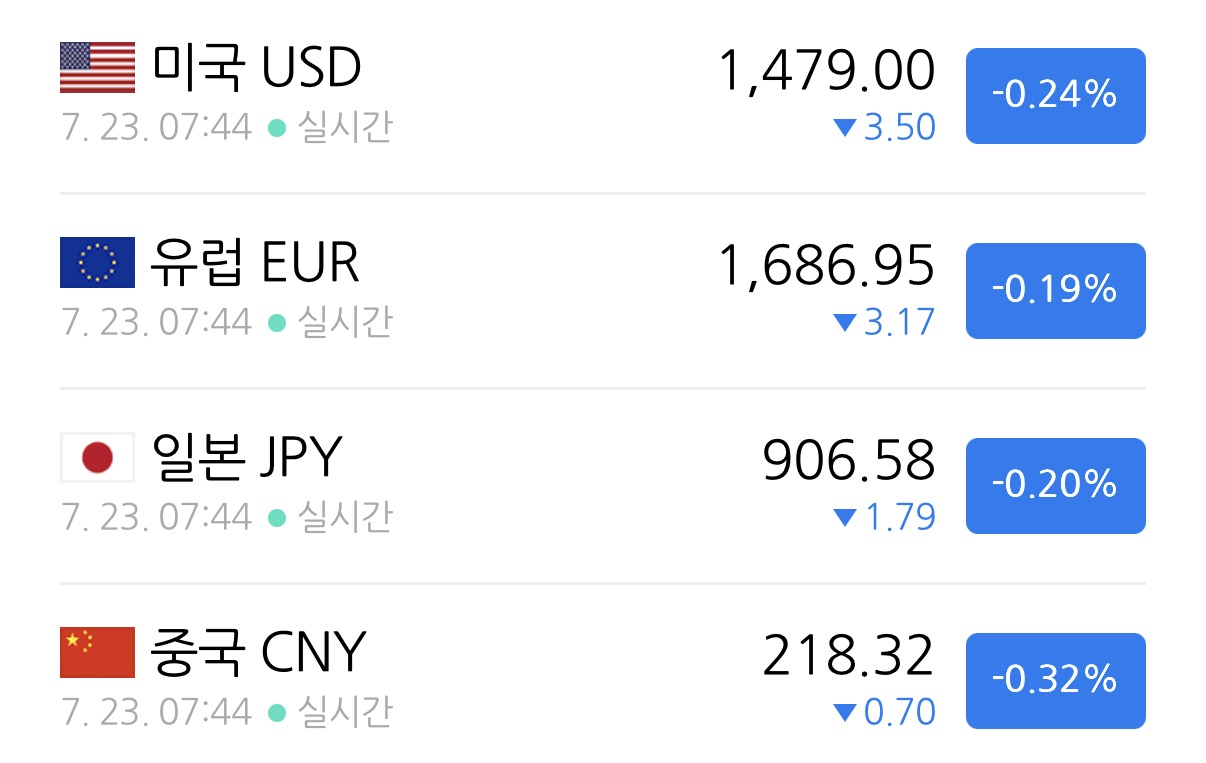Tap the -0.24% change button for USD

[x=1055, y=96]
